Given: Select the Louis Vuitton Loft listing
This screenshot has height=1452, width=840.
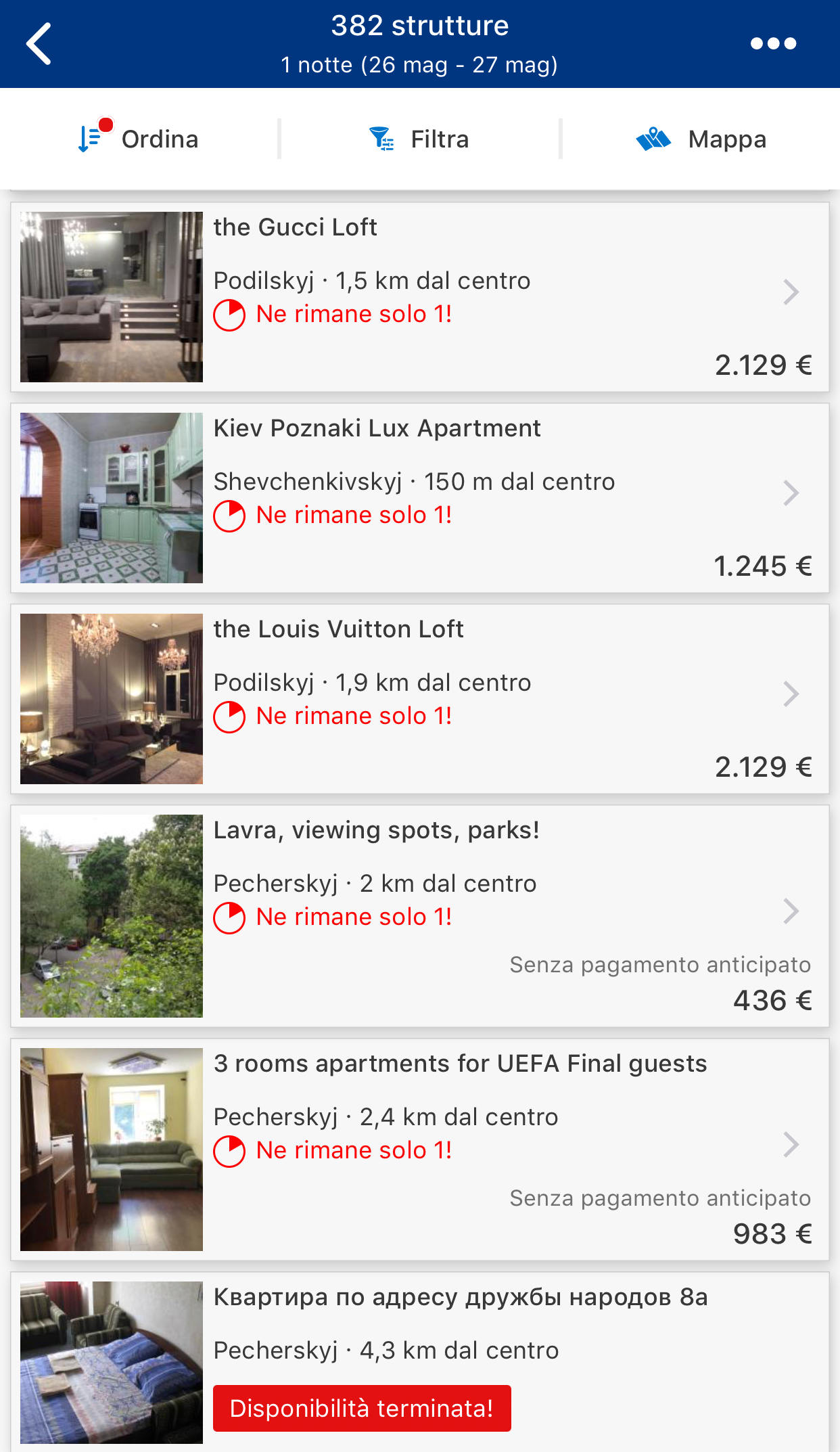Looking at the screenshot, I should 419,699.
